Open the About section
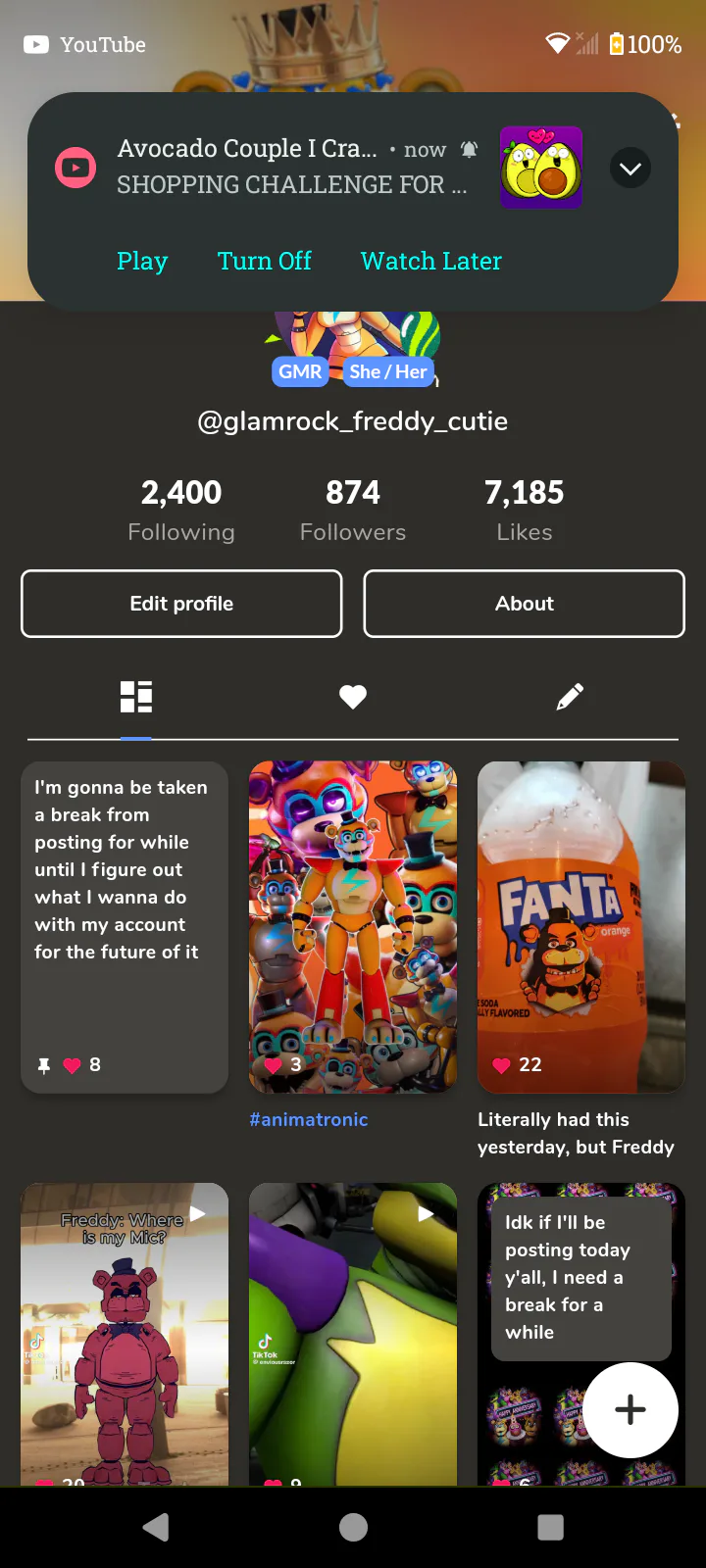Viewport: 706px width, 1568px height. [524, 604]
